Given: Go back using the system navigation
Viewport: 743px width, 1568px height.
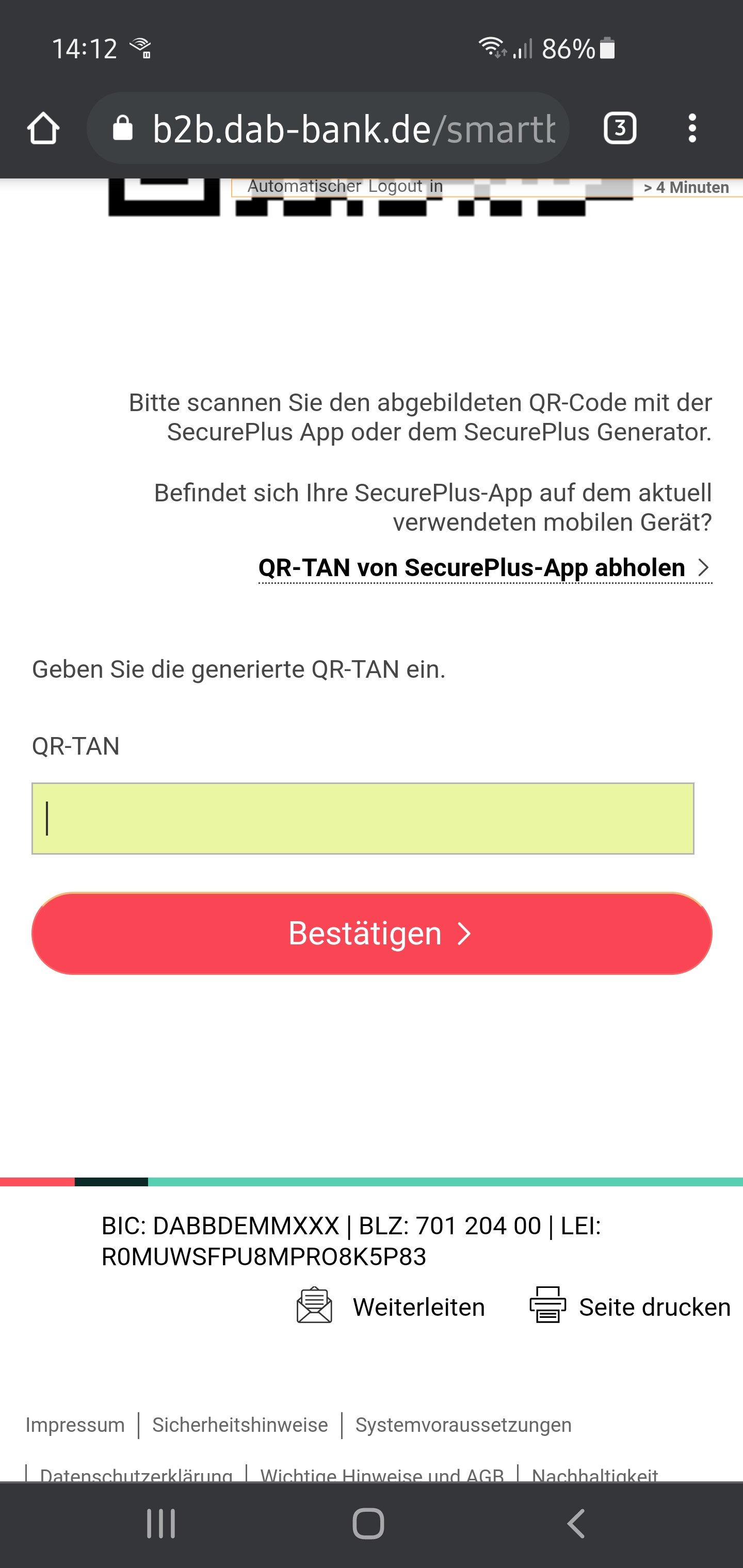Looking at the screenshot, I should (x=575, y=1524).
